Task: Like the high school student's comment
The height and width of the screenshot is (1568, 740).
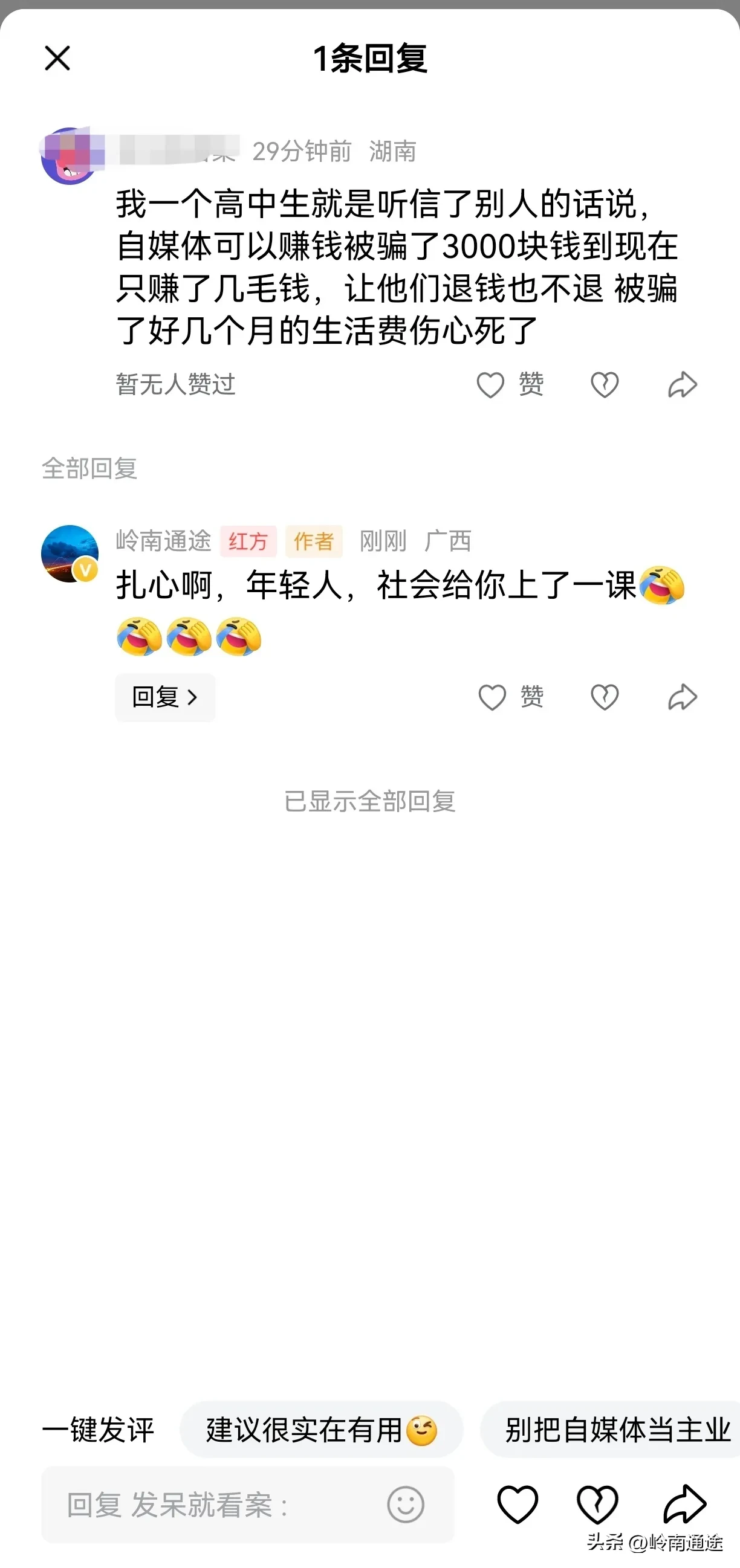Action: (491, 385)
